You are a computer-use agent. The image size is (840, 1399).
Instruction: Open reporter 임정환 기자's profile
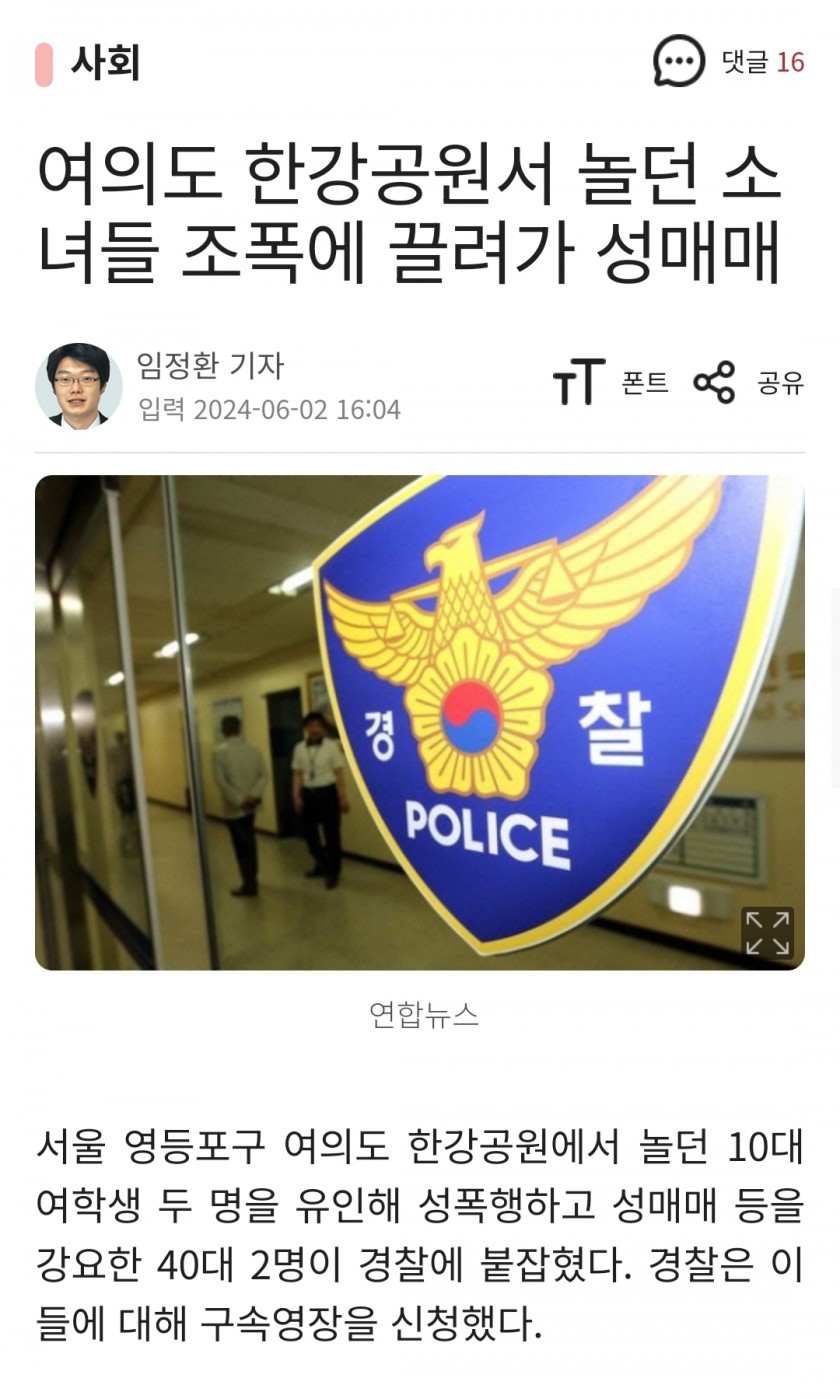tap(210, 366)
